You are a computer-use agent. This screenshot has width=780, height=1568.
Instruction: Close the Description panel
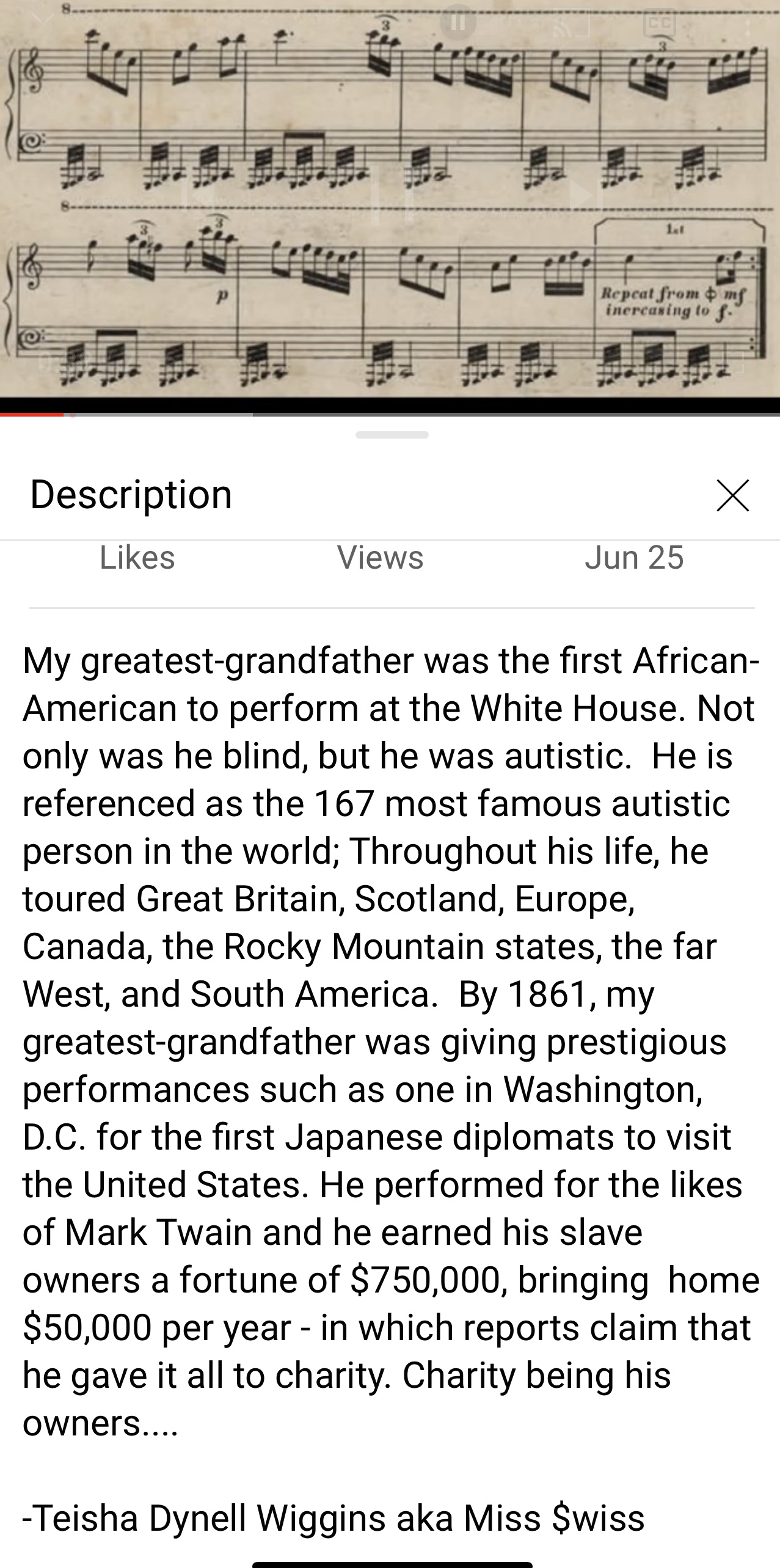click(732, 495)
